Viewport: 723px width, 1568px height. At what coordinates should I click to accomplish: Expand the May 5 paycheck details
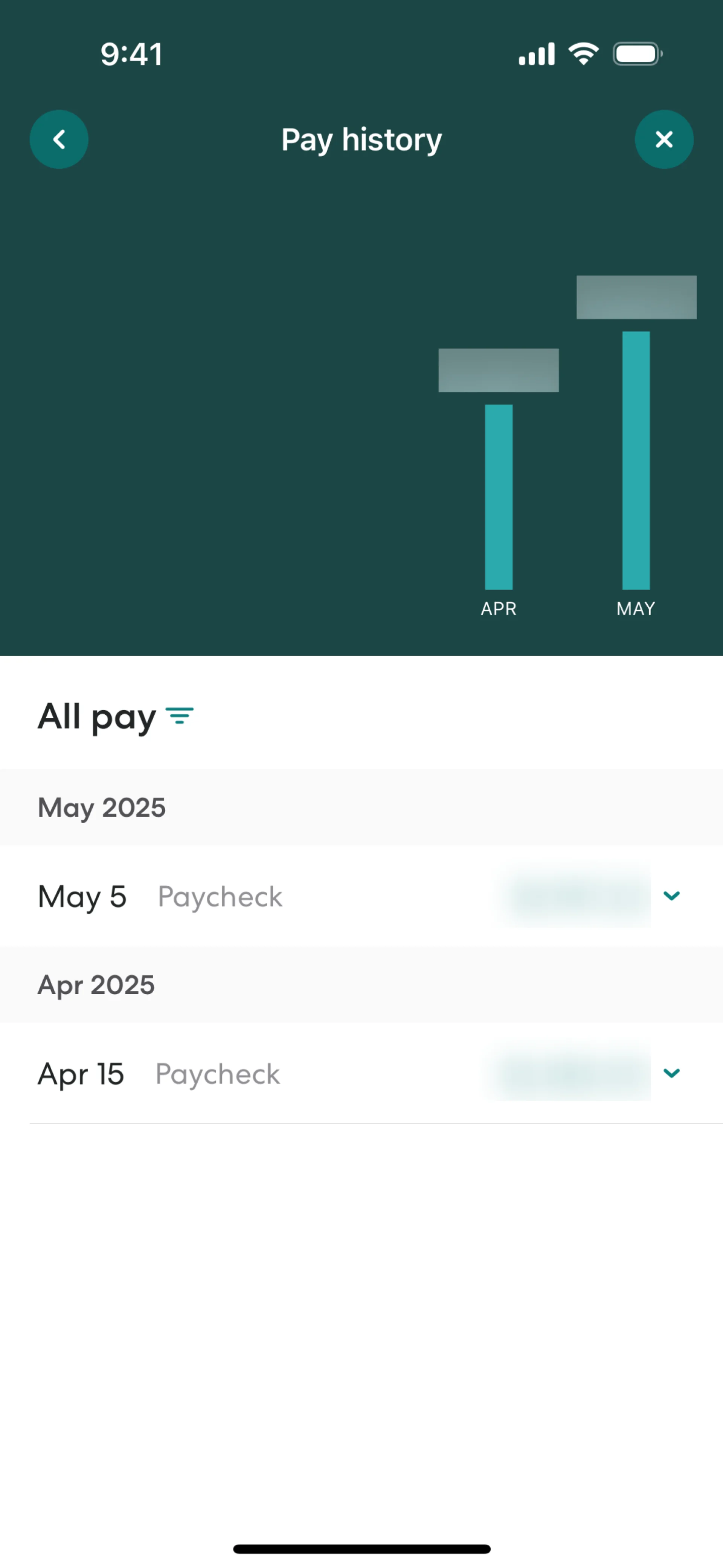pos(671,896)
